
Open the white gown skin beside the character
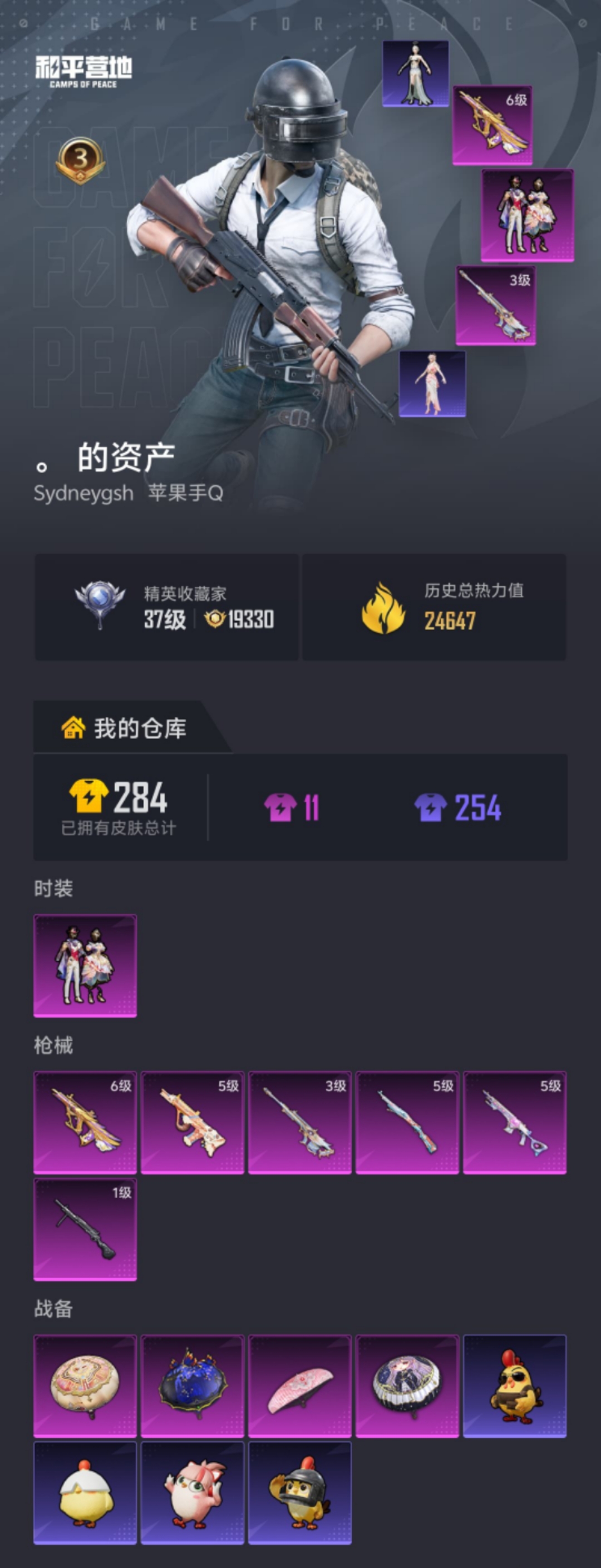415,73
